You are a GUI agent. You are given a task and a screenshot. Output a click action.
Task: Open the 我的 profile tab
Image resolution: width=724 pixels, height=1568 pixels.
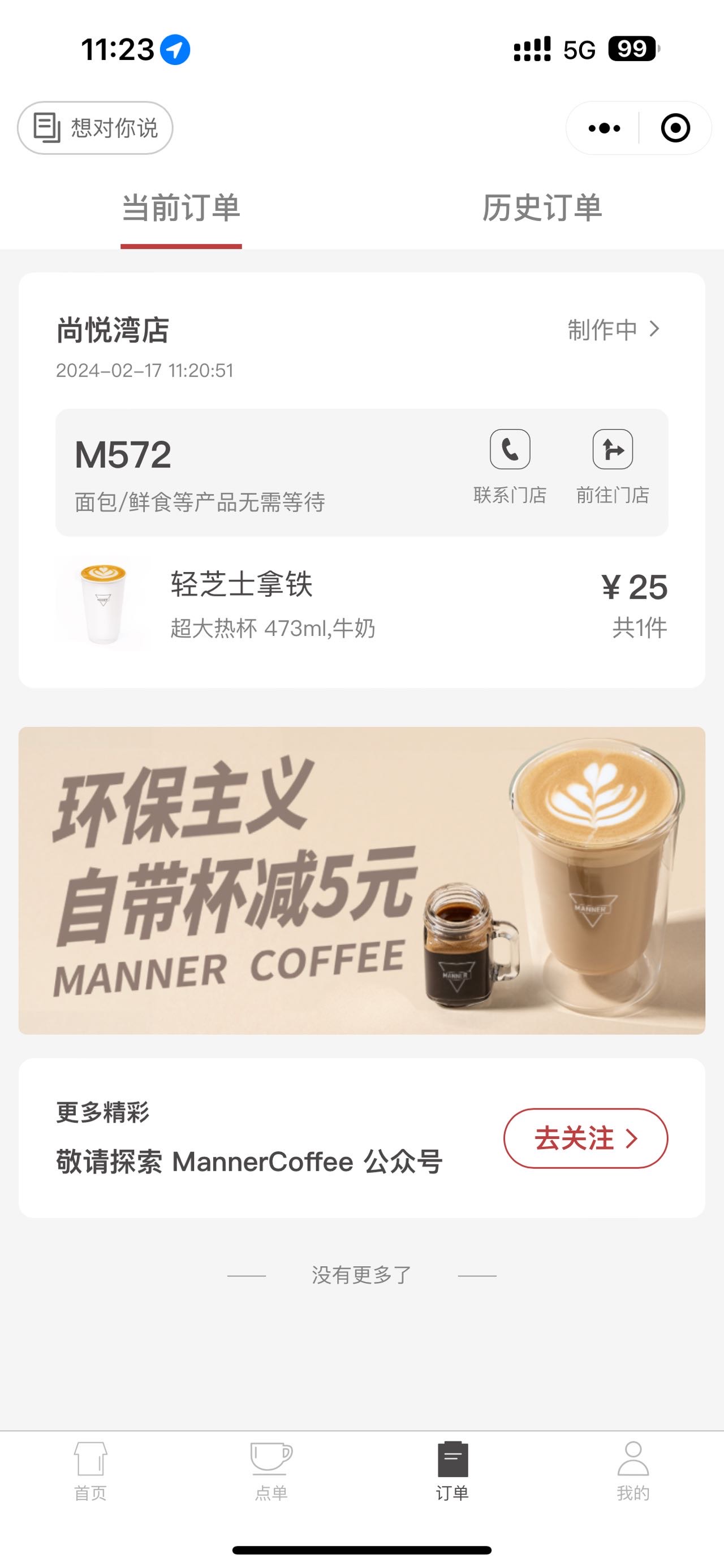[633, 1471]
